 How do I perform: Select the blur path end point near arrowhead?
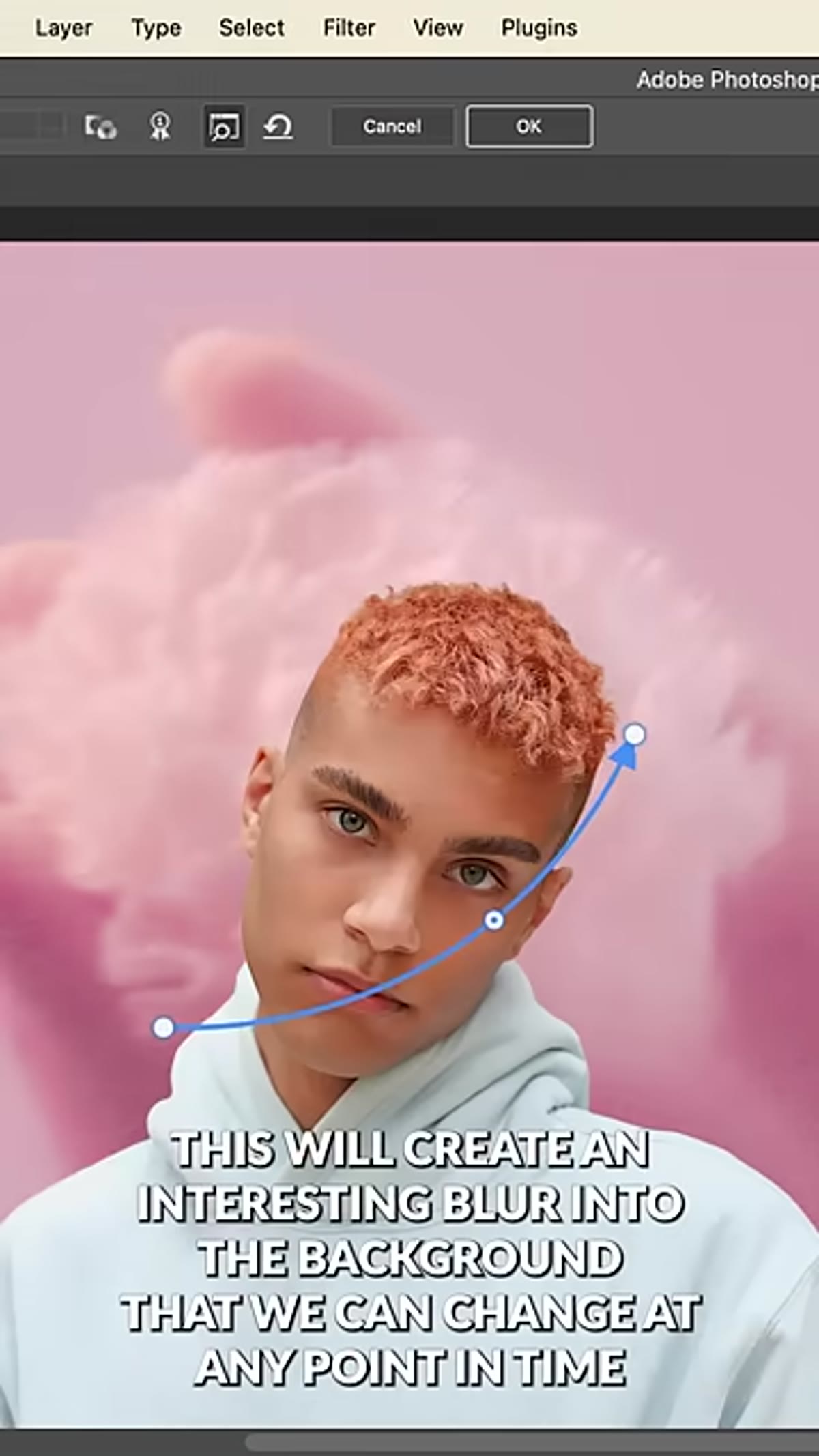pyautogui.click(x=635, y=734)
